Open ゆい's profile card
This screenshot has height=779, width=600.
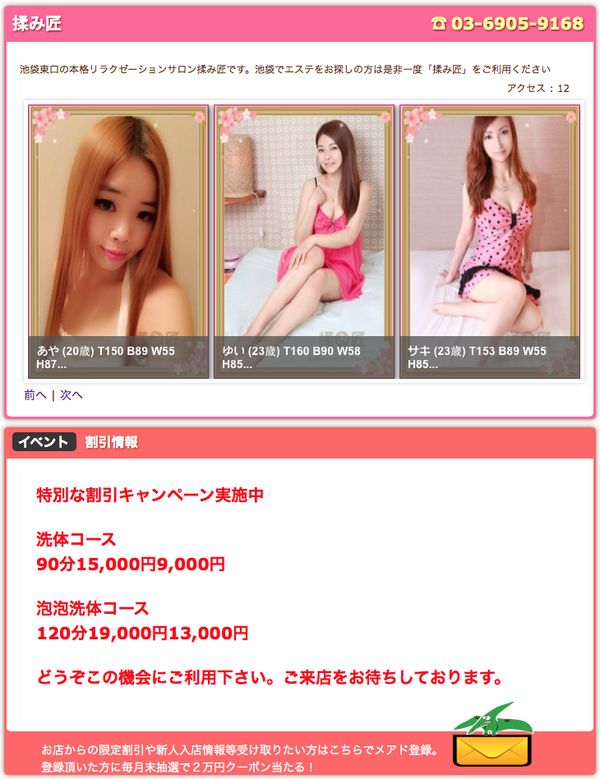[x=304, y=240]
